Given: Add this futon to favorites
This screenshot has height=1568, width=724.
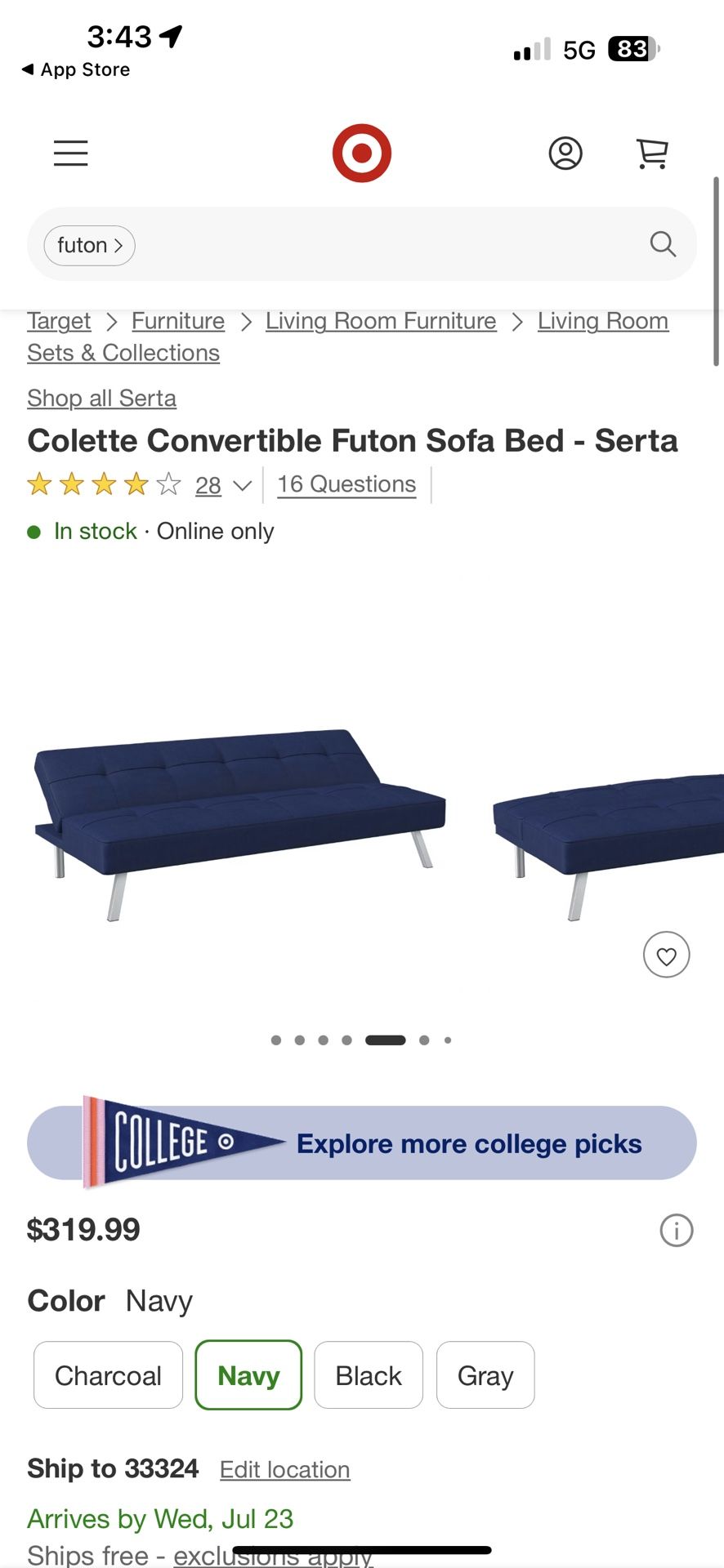Looking at the screenshot, I should [667, 955].
